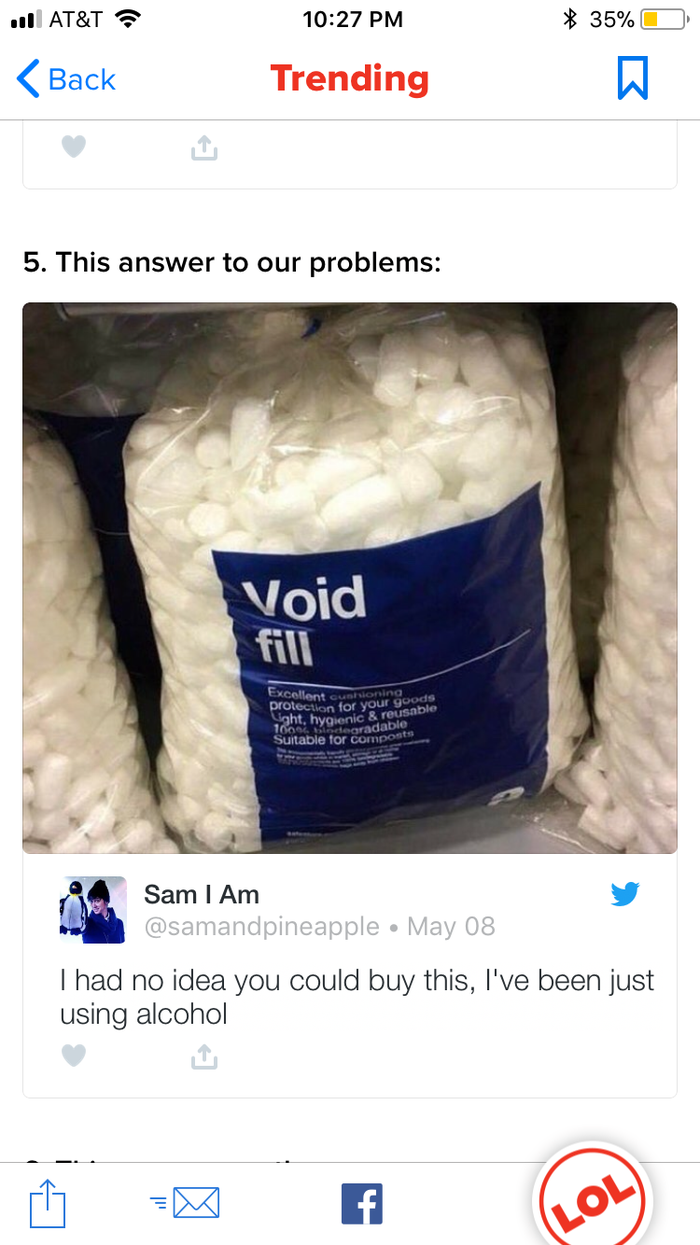Open the Void fill photo

(350, 577)
